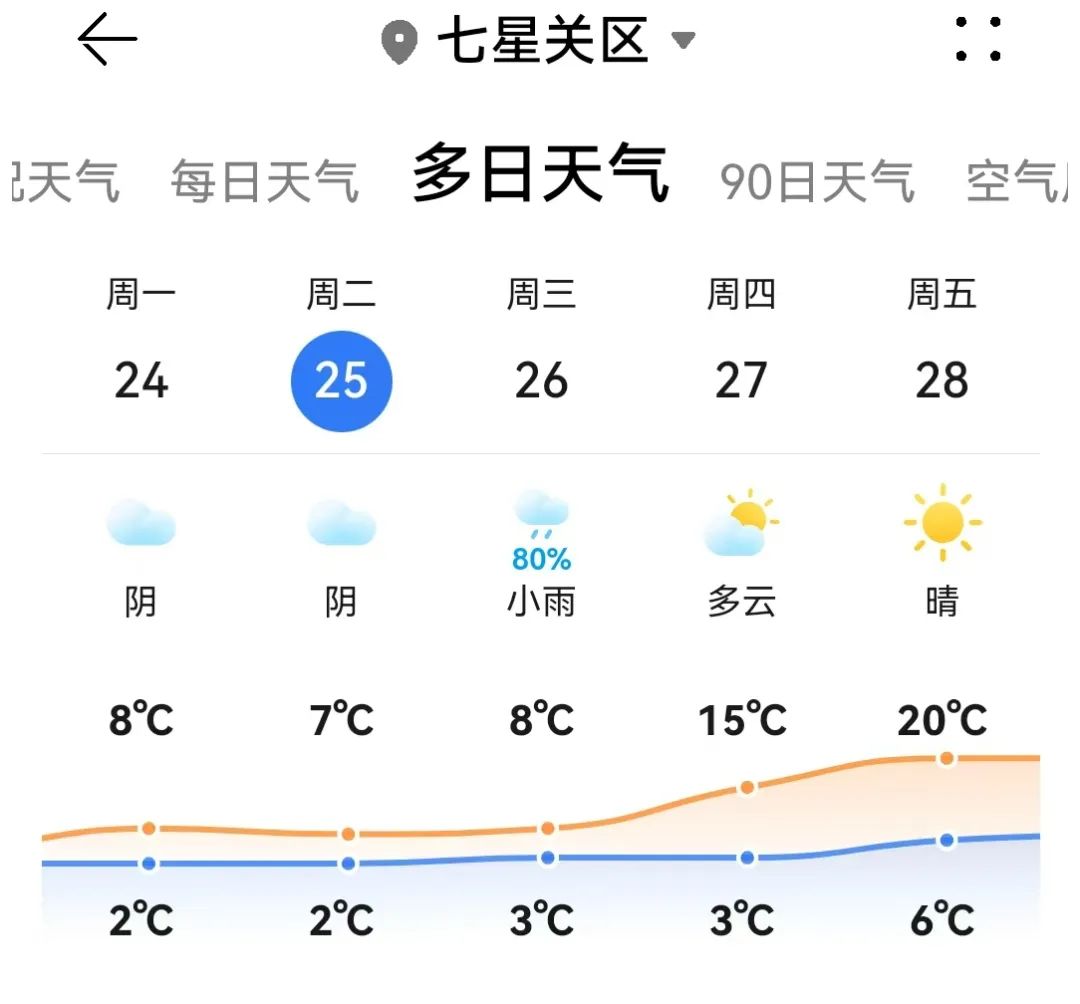Switch to the 90日天气 tab

click(x=817, y=182)
